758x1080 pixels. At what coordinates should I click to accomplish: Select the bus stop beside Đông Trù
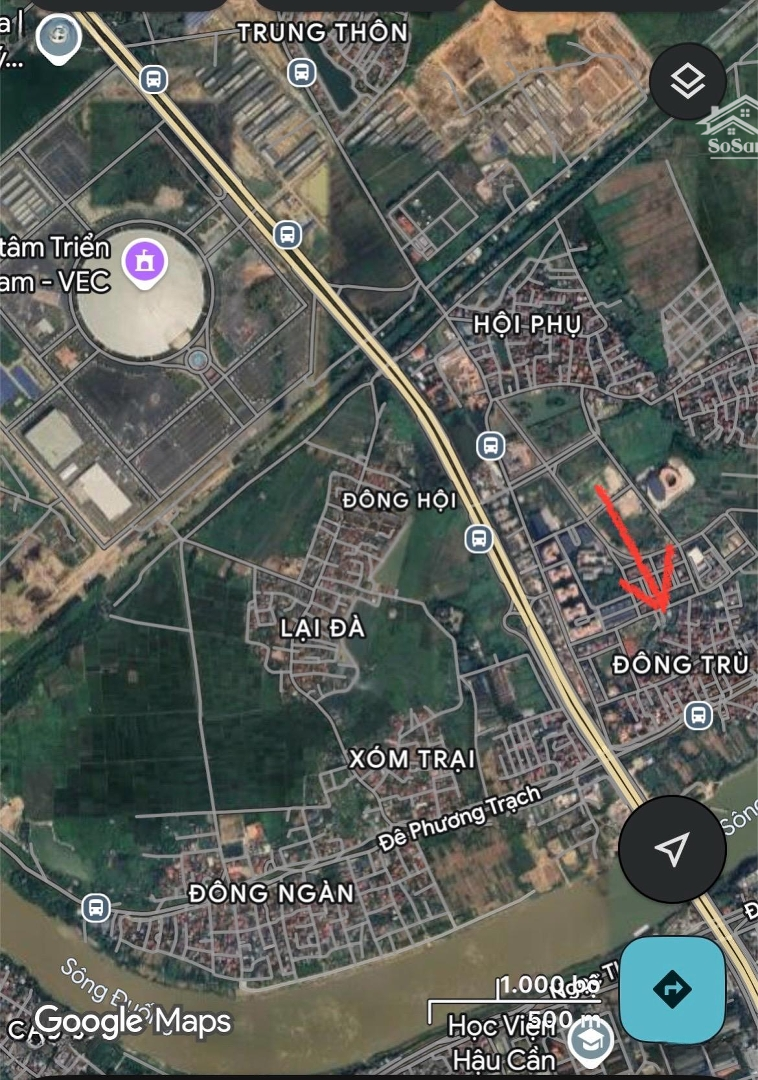coord(698,714)
